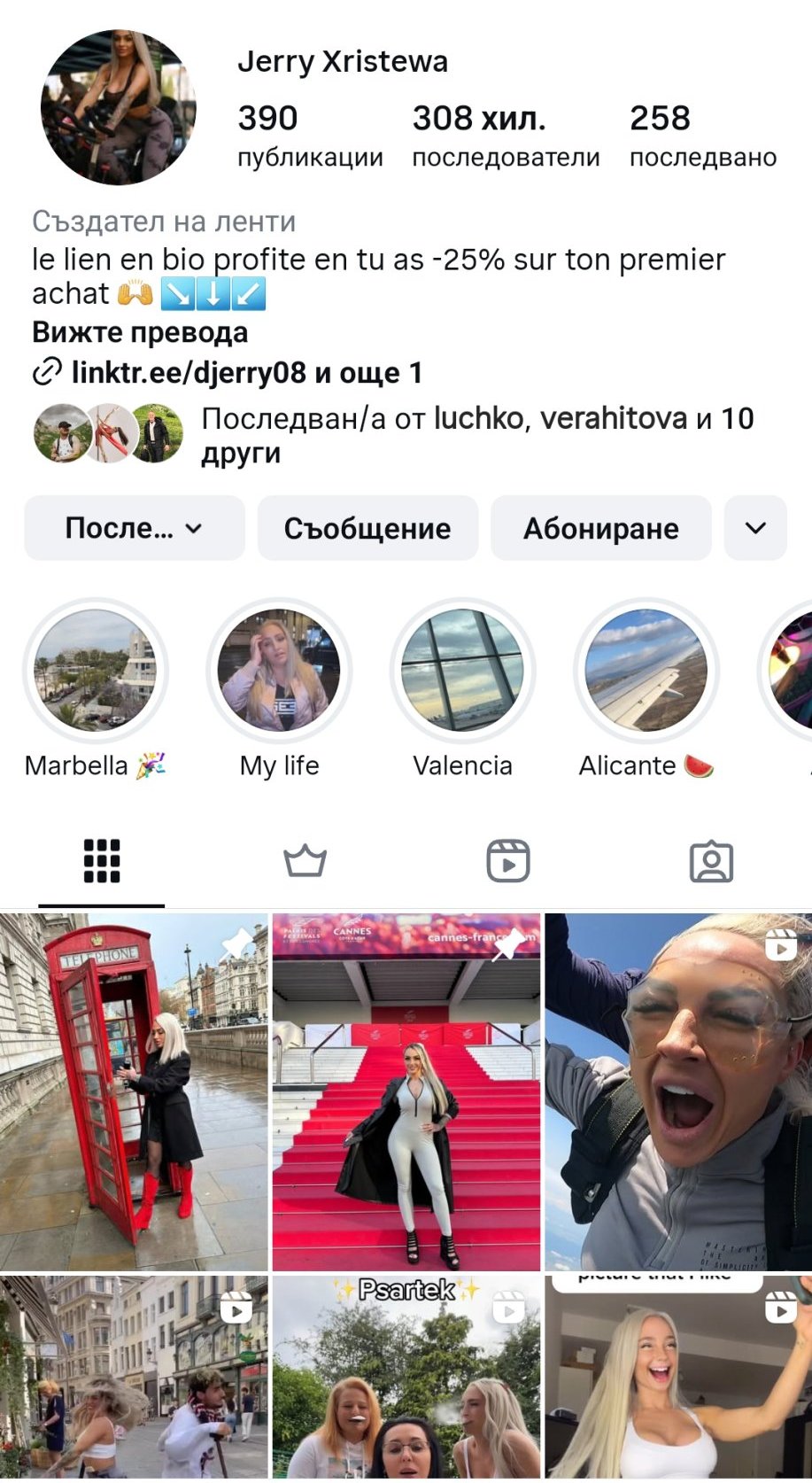Open the Marbella story highlight
Screen dimensions: 812x1483
coord(95,671)
